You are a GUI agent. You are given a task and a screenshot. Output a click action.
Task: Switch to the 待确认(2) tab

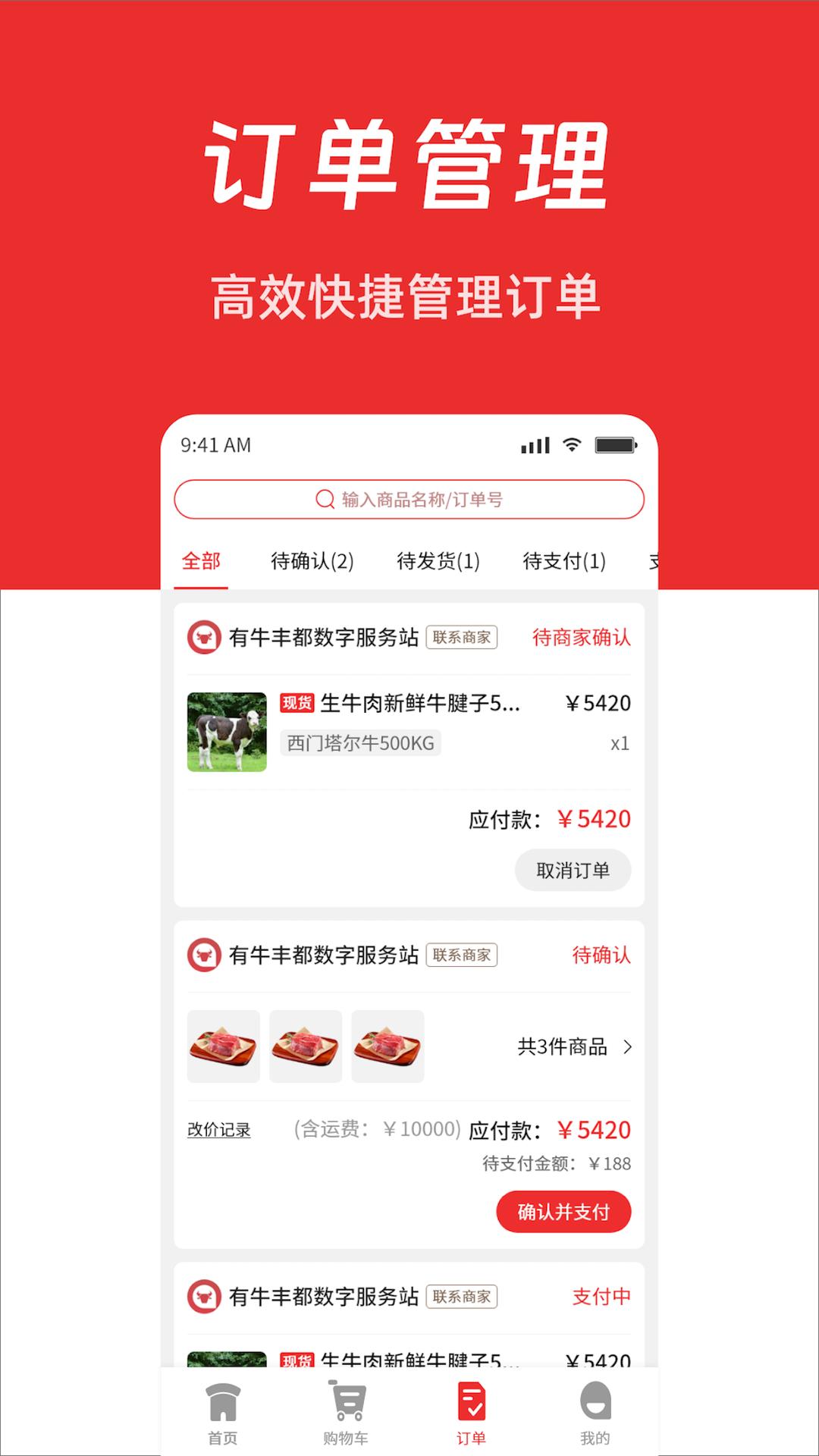point(313,563)
